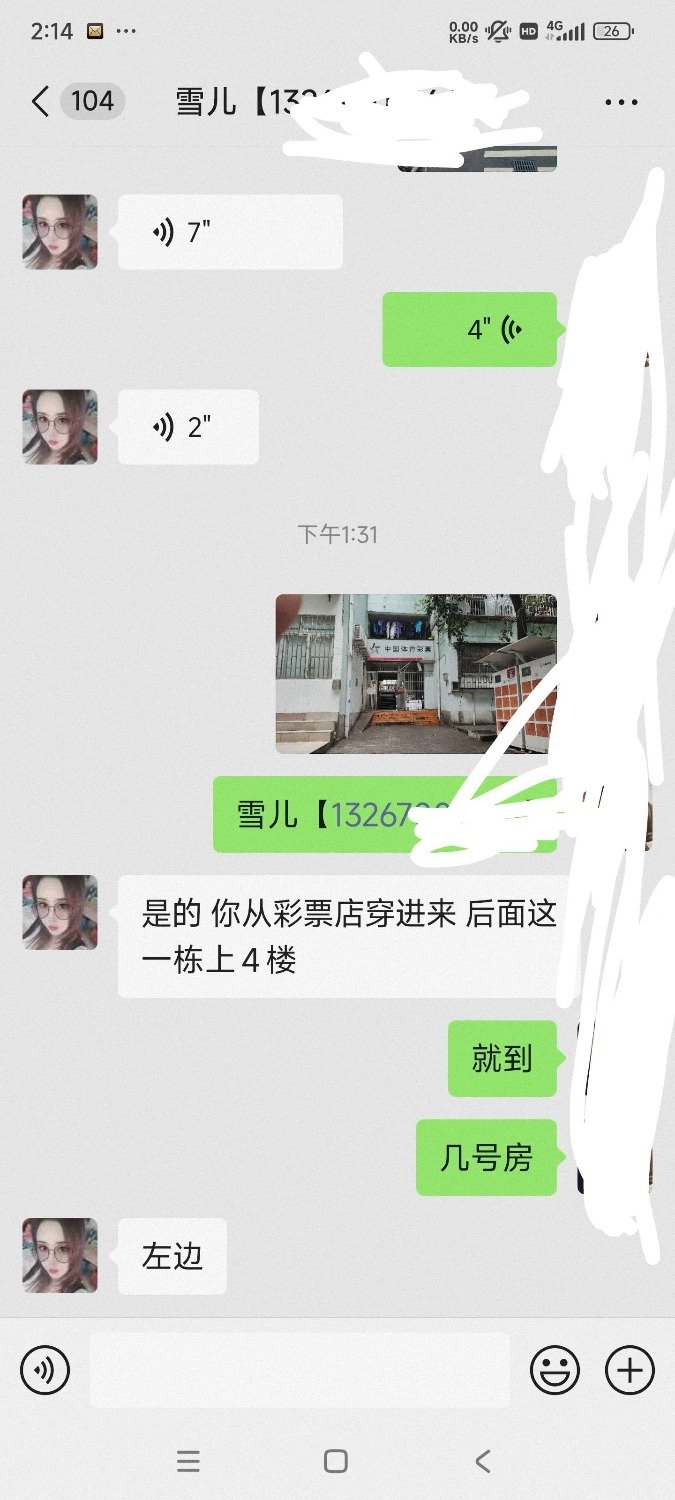Switch to voice input mode
675x1500 pixels.
point(45,1370)
